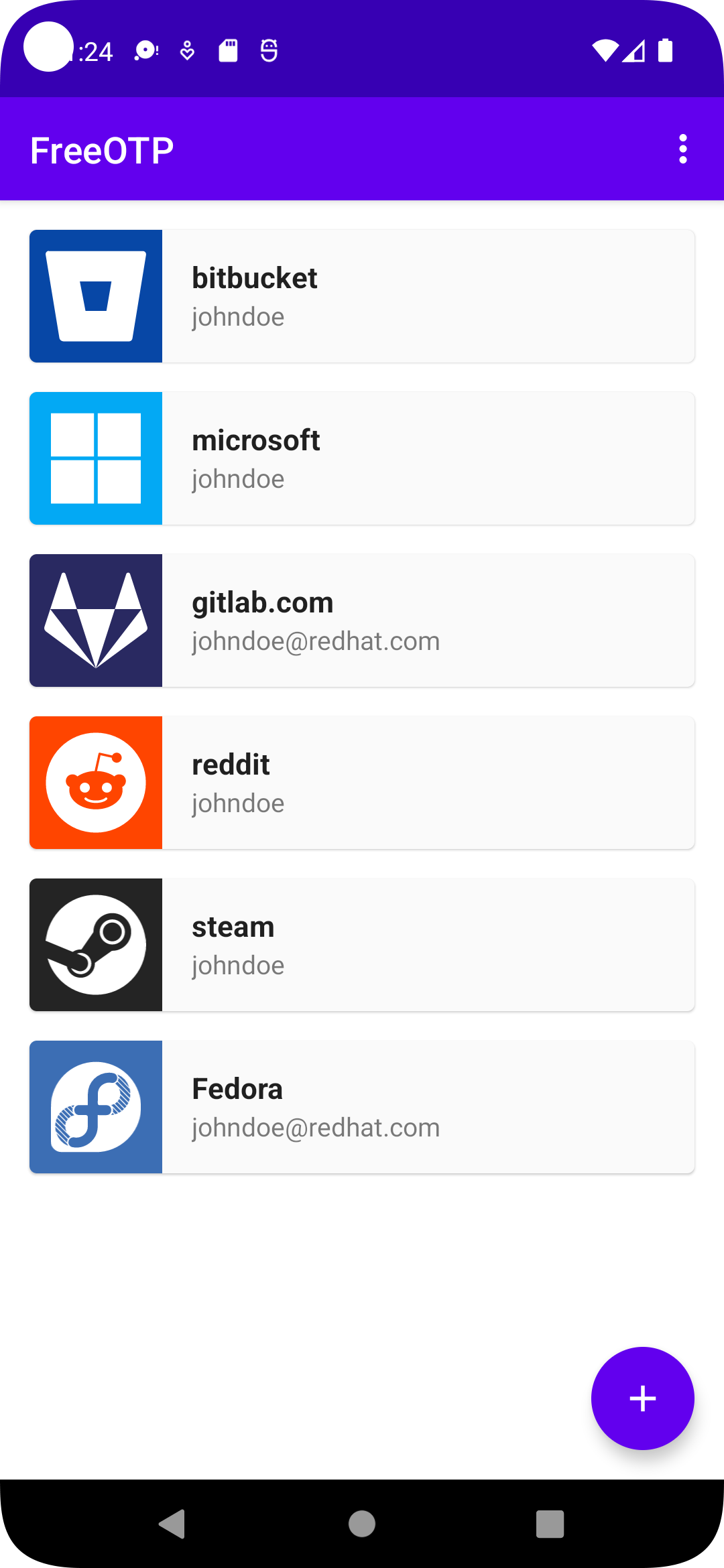Add a new token
Image resolution: width=724 pixels, height=1568 pixels.
642,1398
